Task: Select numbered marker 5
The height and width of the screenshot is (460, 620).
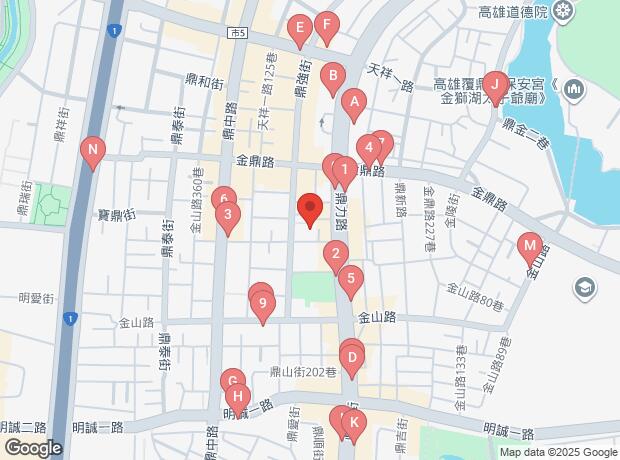Action: click(x=349, y=280)
